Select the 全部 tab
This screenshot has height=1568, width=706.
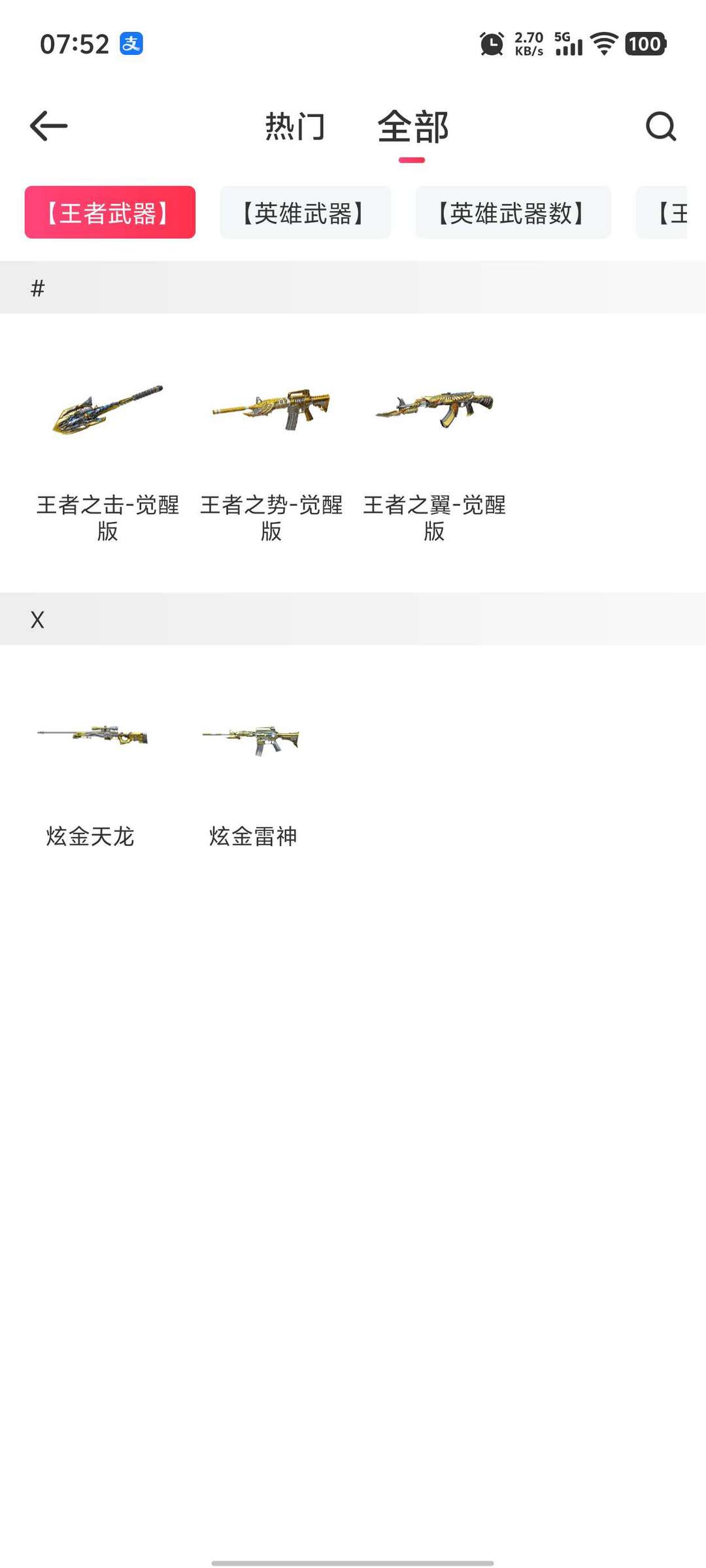[x=412, y=126]
